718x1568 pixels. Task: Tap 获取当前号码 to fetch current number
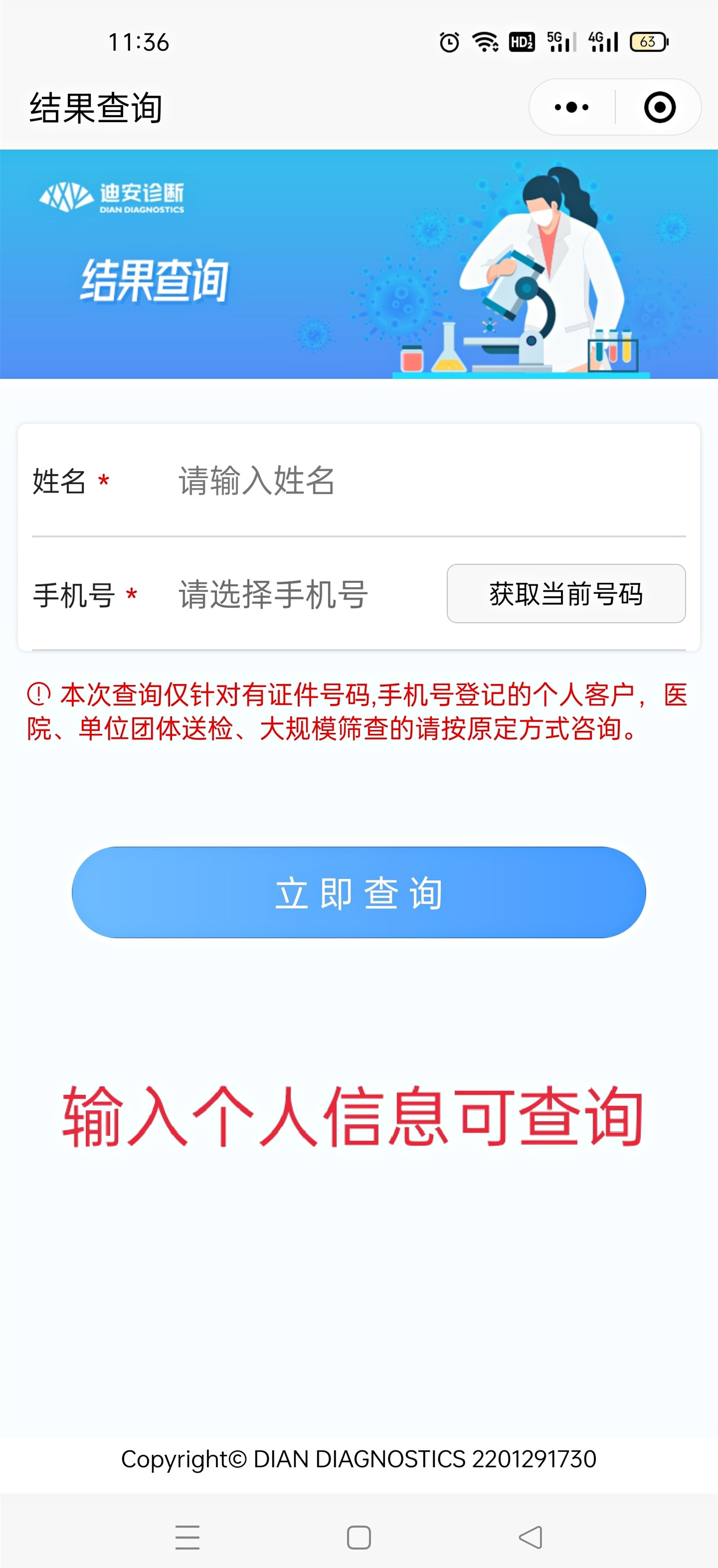coord(566,593)
